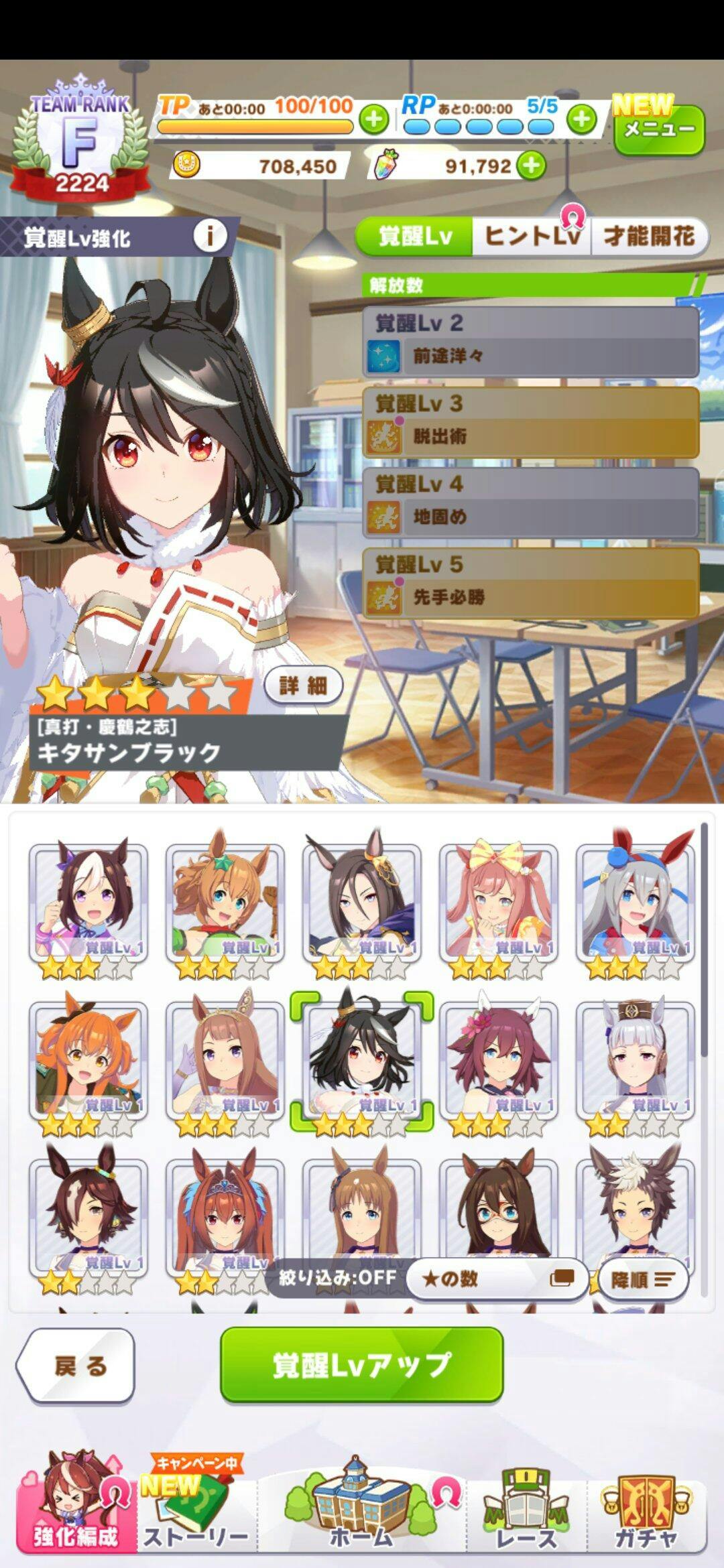
Task: Add more jewels with the plus icon
Action: [x=532, y=166]
